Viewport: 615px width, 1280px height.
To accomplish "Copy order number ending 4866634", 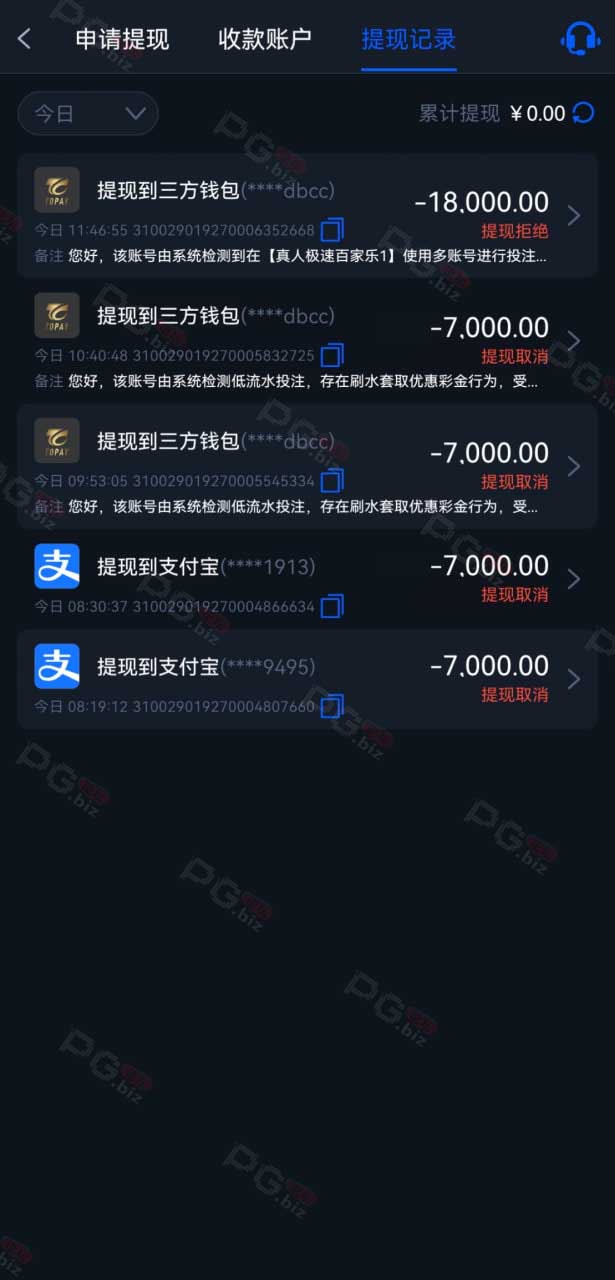I will coord(332,606).
